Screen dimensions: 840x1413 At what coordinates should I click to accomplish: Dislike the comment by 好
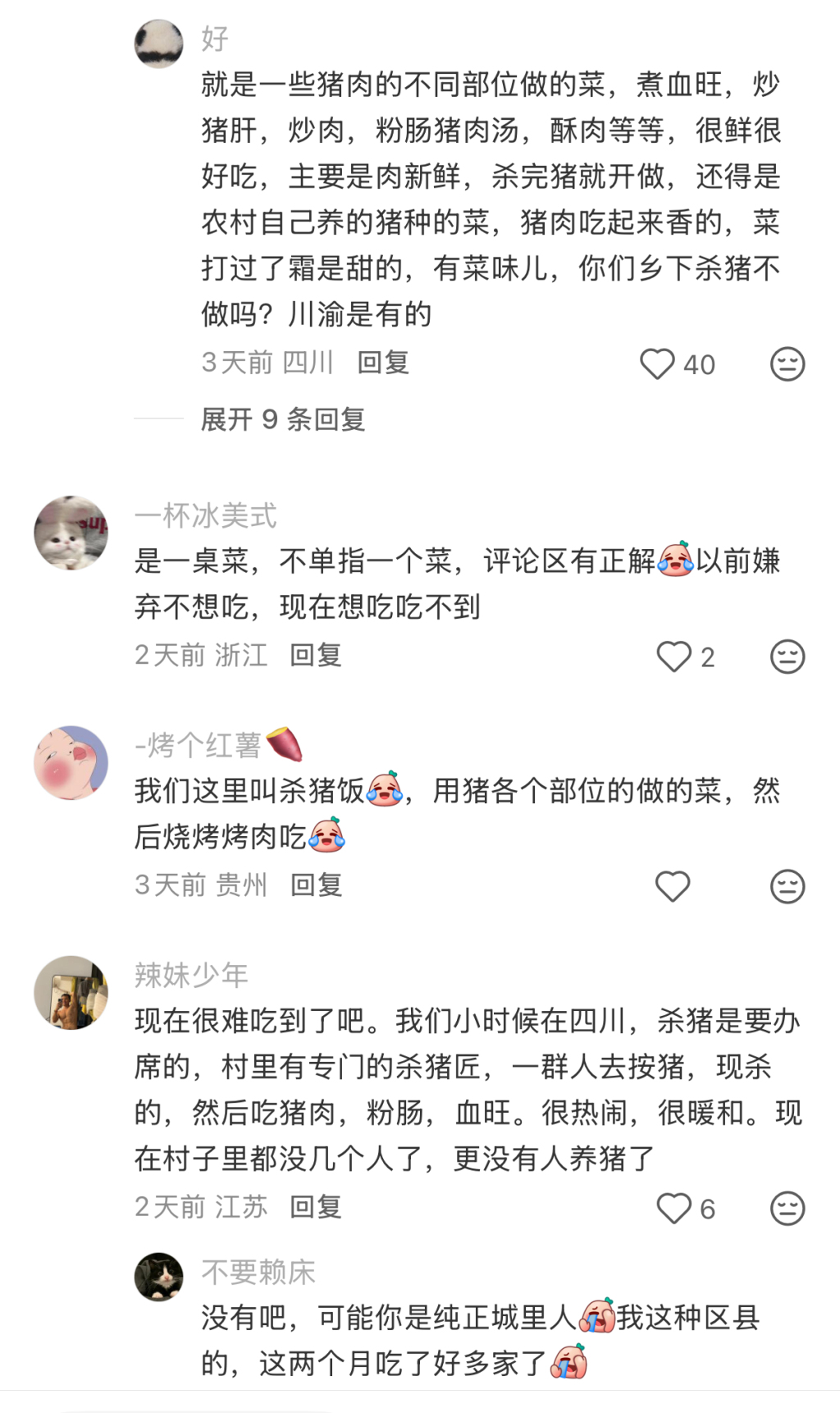coord(787,364)
